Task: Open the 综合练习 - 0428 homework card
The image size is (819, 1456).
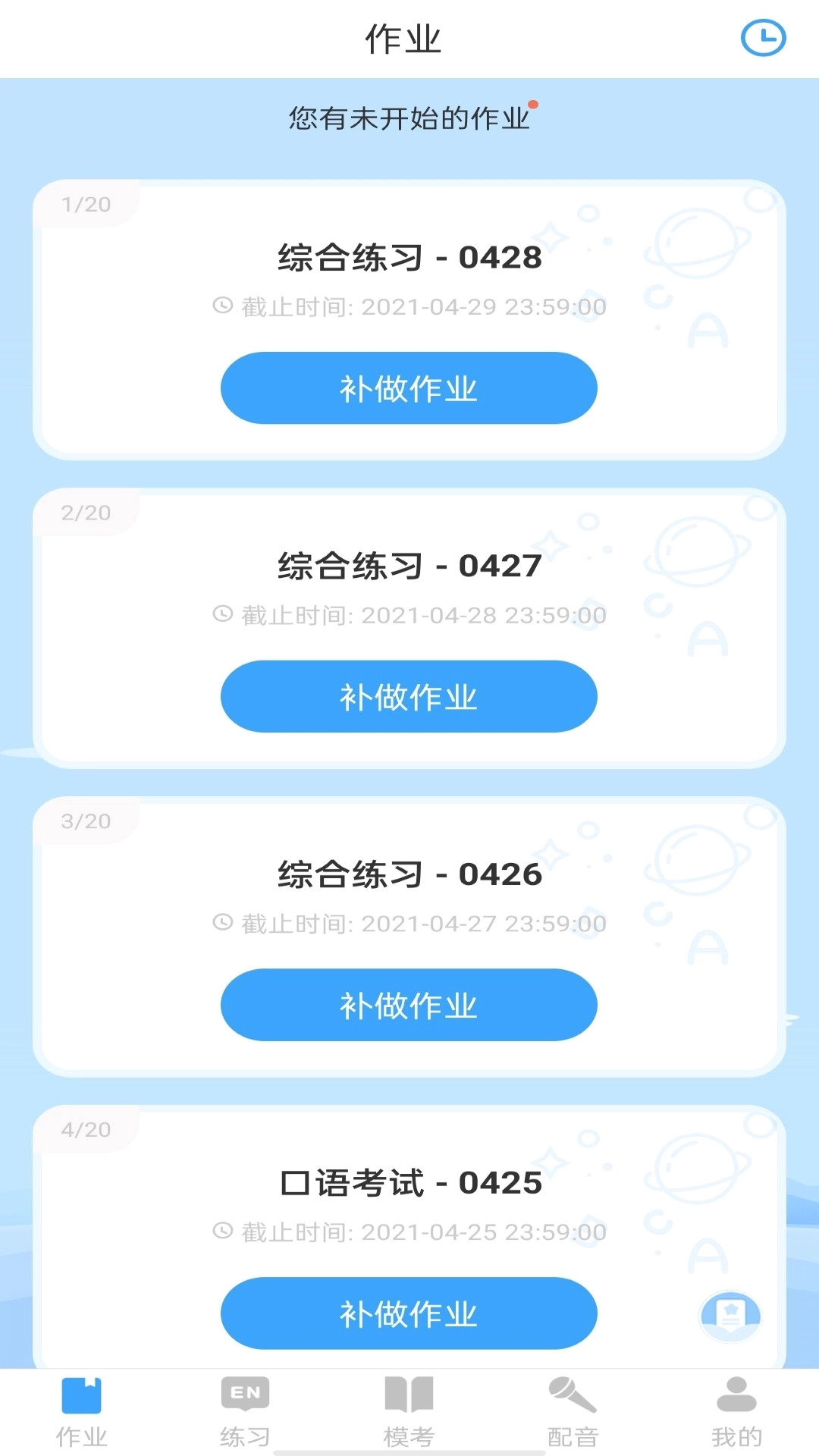Action: click(409, 258)
